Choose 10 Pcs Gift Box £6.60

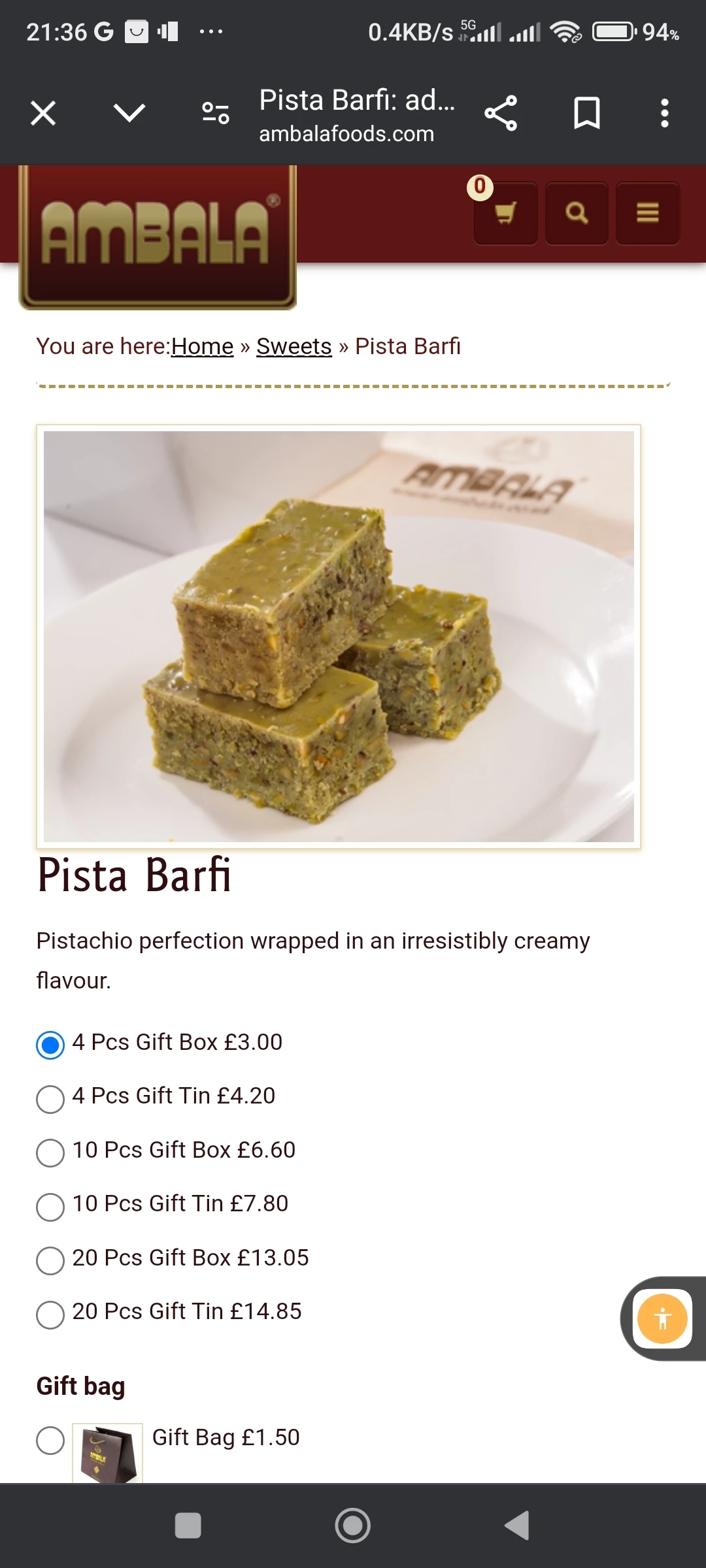[50, 1152]
